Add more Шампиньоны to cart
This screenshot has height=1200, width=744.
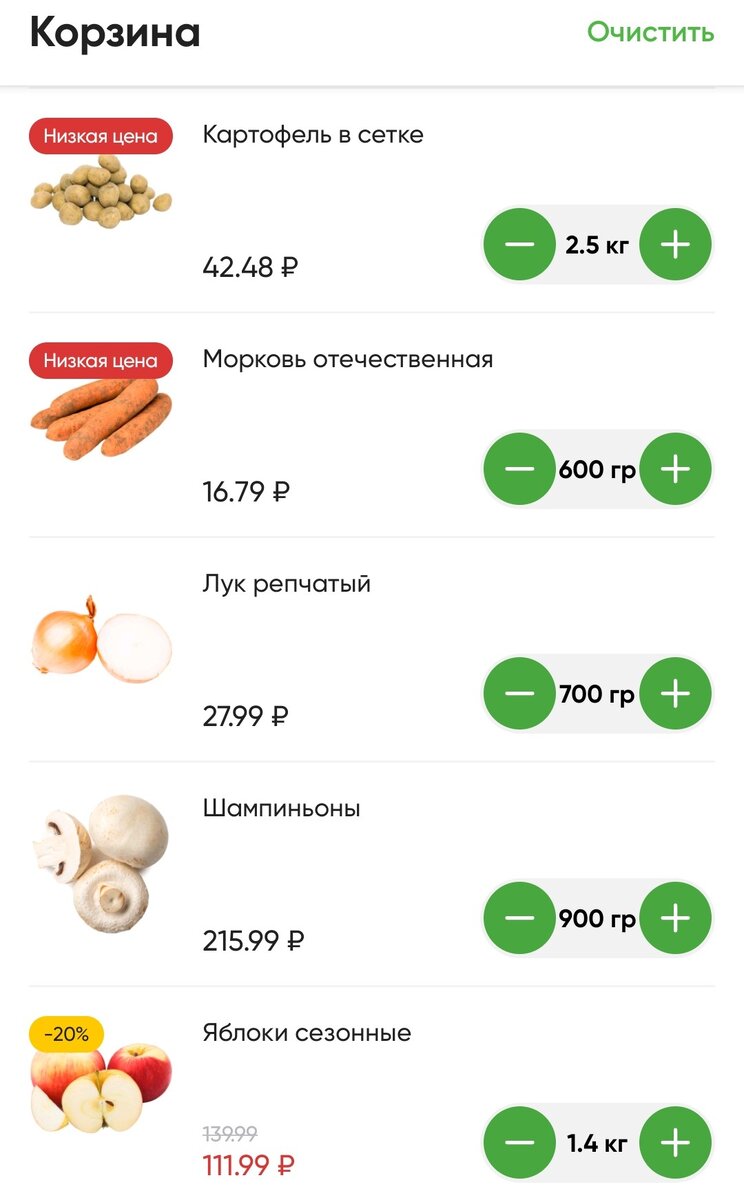click(676, 918)
